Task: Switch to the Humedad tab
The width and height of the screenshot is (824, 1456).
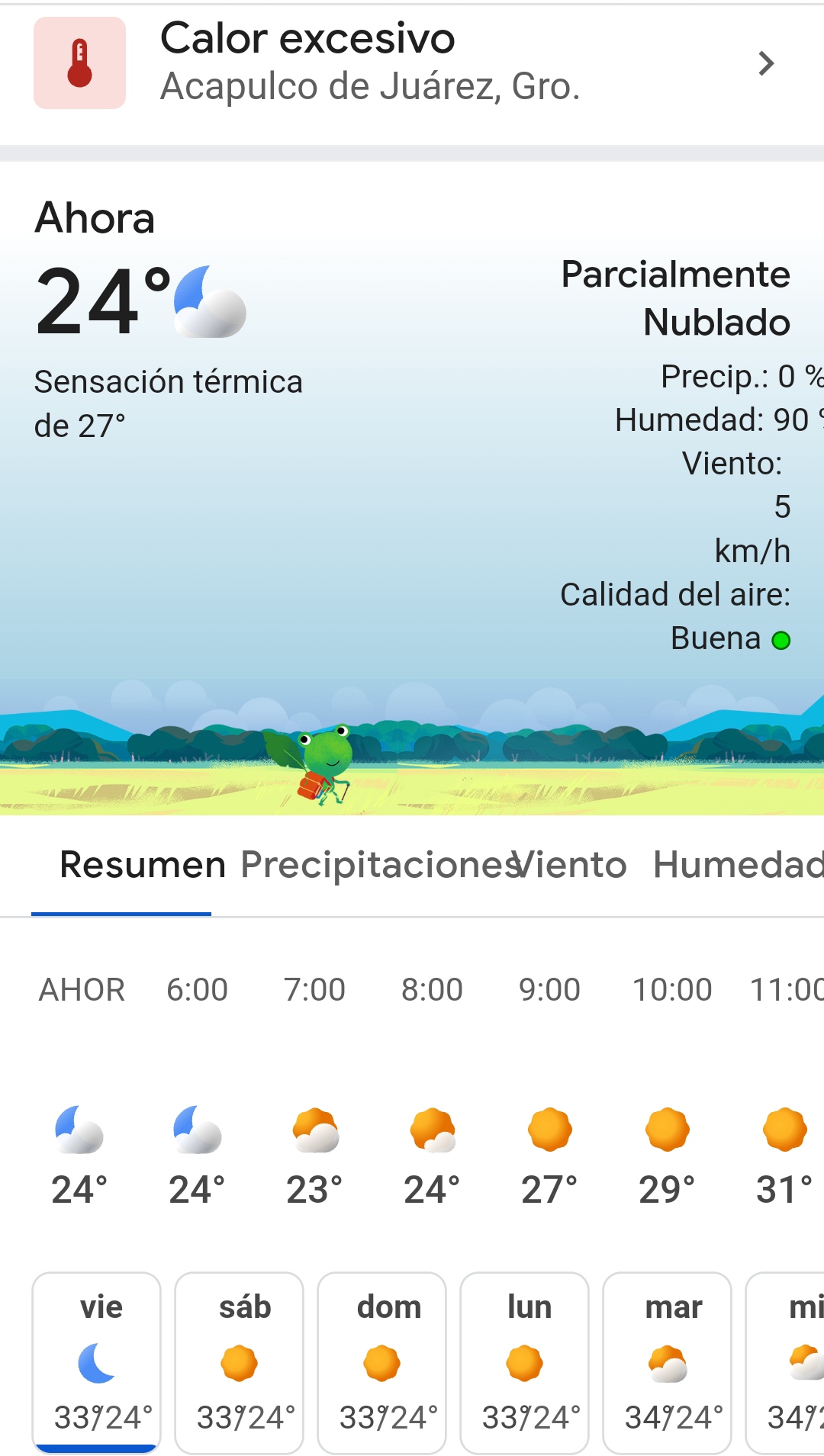Action: point(737,865)
